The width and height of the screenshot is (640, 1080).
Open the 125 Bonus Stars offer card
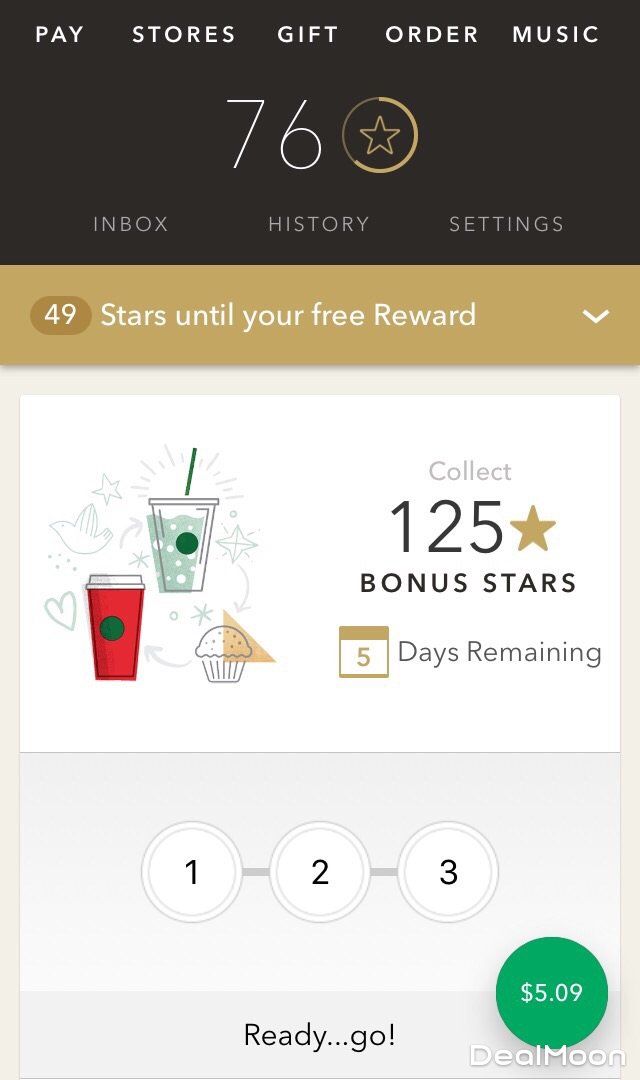(x=320, y=573)
